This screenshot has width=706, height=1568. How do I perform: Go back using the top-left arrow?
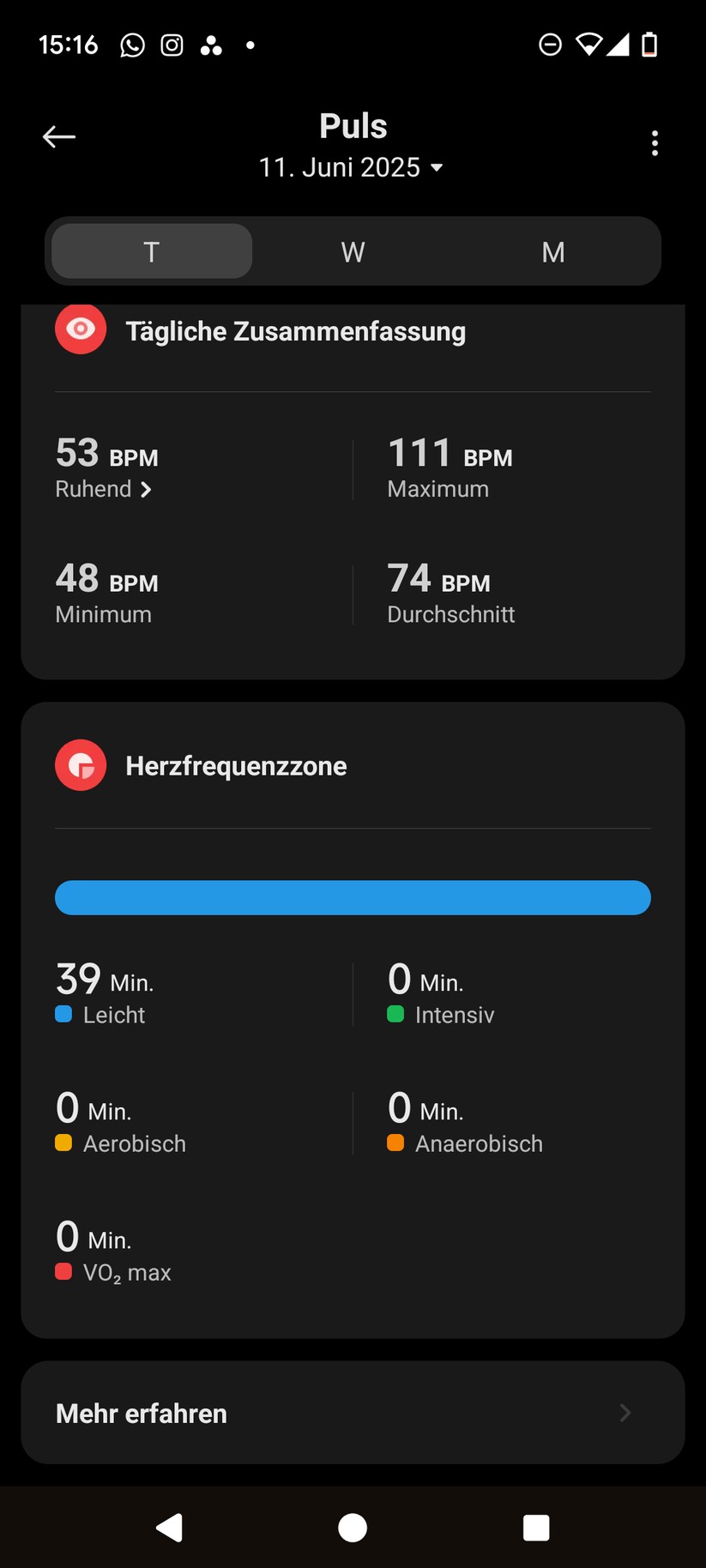[59, 136]
